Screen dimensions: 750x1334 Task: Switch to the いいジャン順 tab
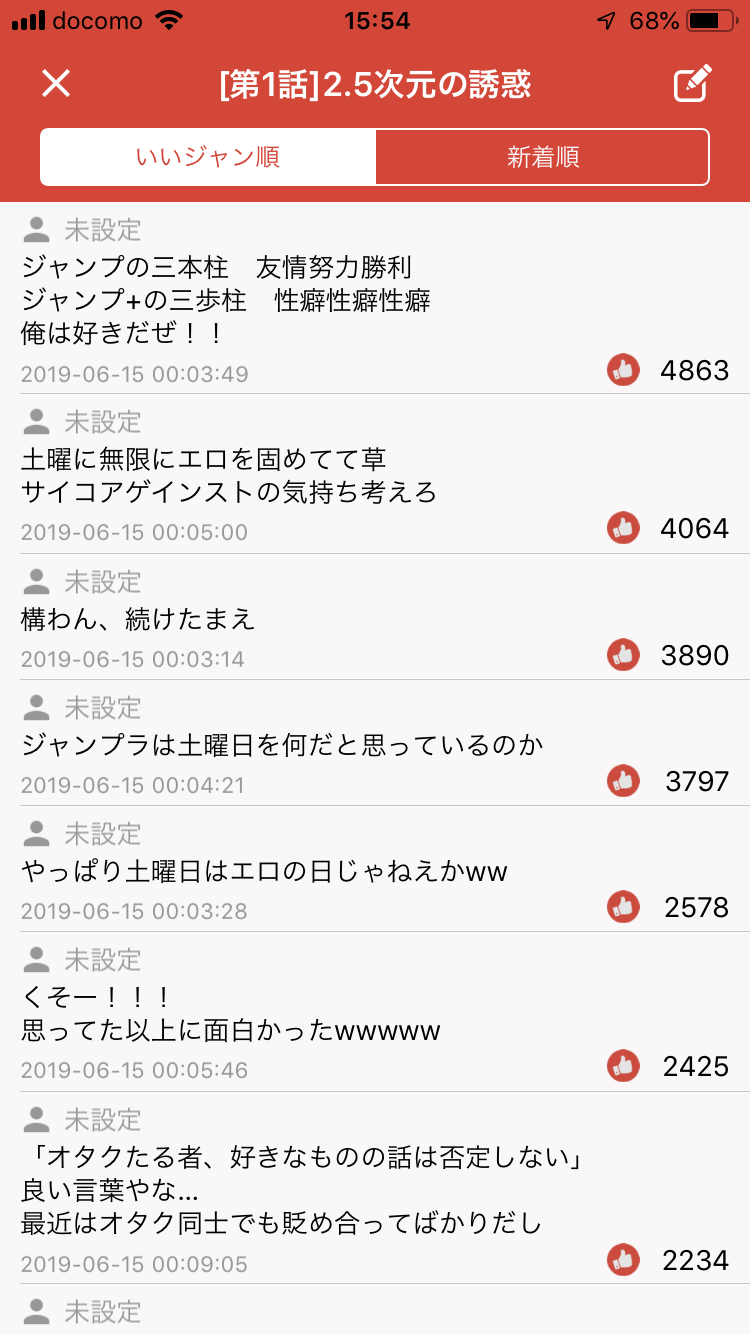[x=208, y=157]
